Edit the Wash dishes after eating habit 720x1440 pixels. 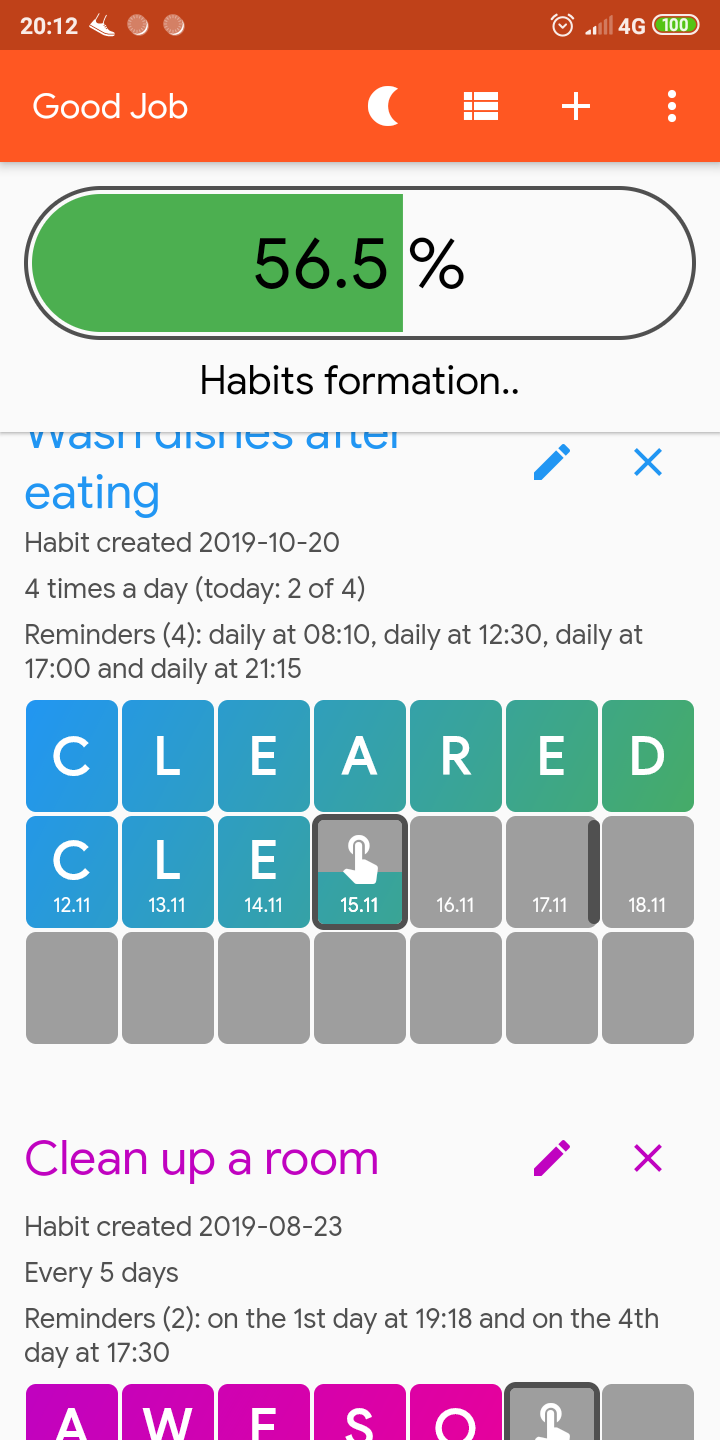pyautogui.click(x=552, y=462)
